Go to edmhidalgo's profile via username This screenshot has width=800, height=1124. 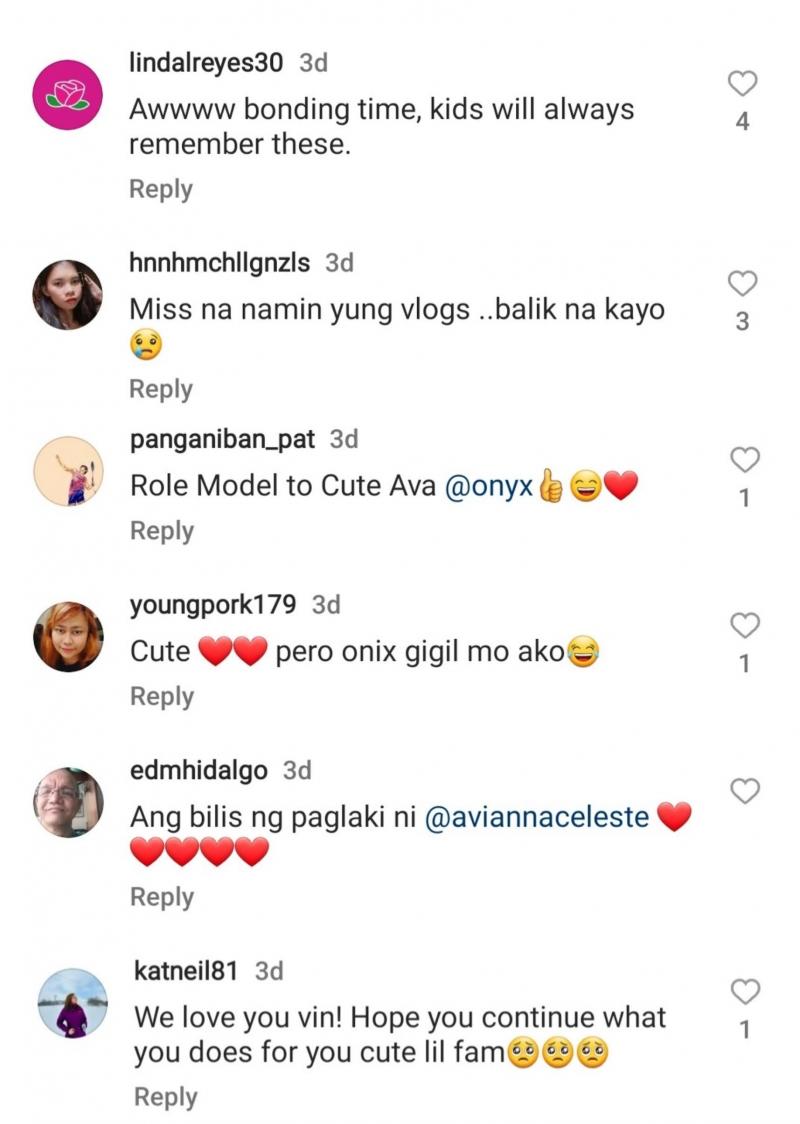coord(201,770)
